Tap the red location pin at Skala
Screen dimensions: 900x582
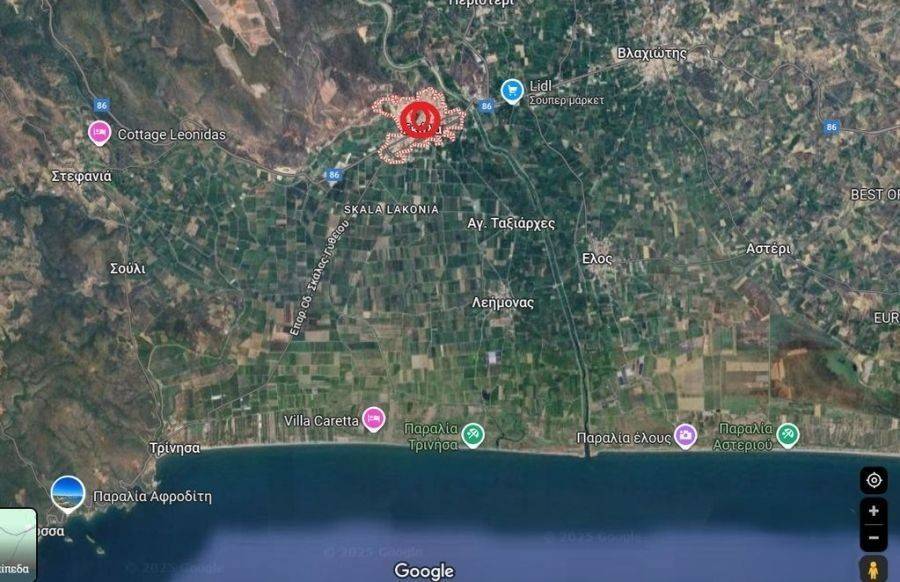(420, 119)
